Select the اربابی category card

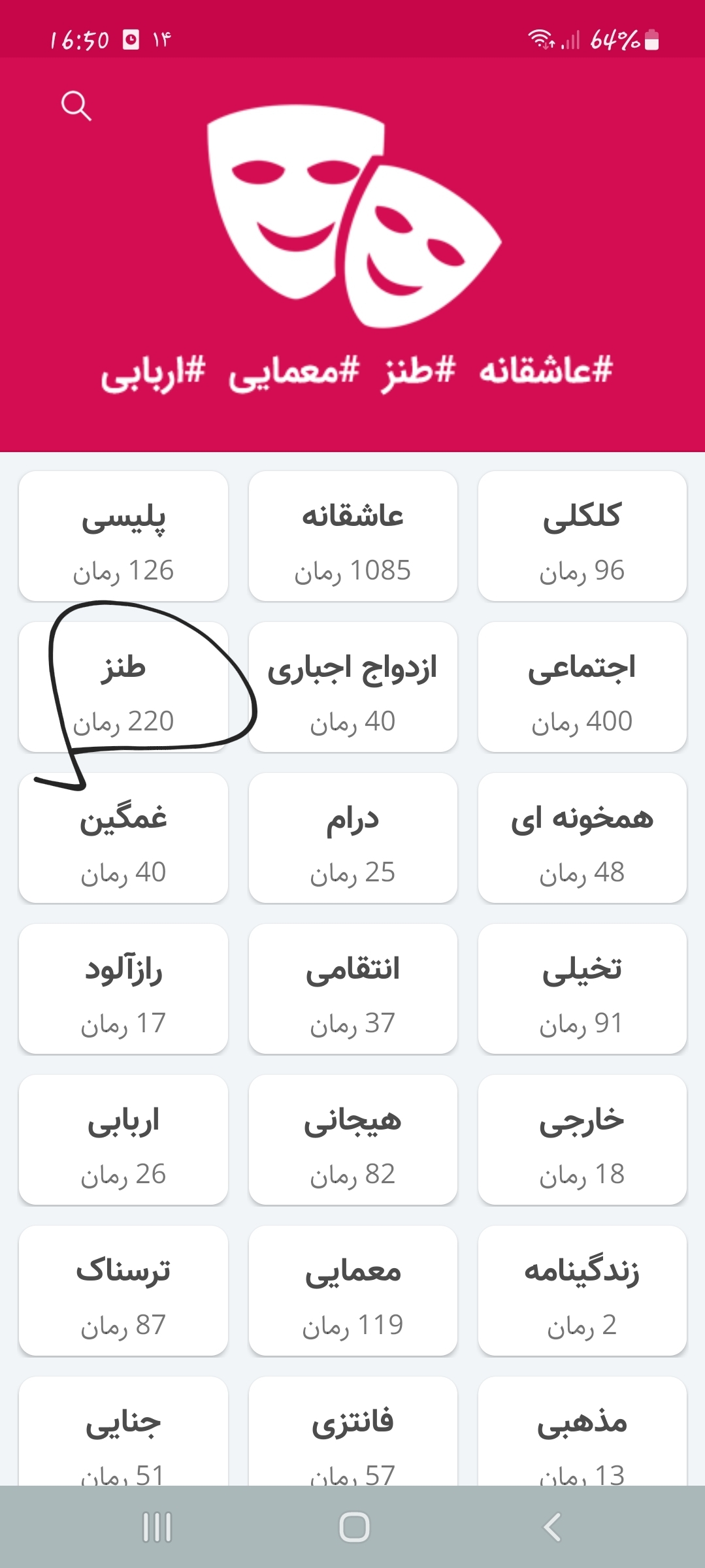(123, 1140)
